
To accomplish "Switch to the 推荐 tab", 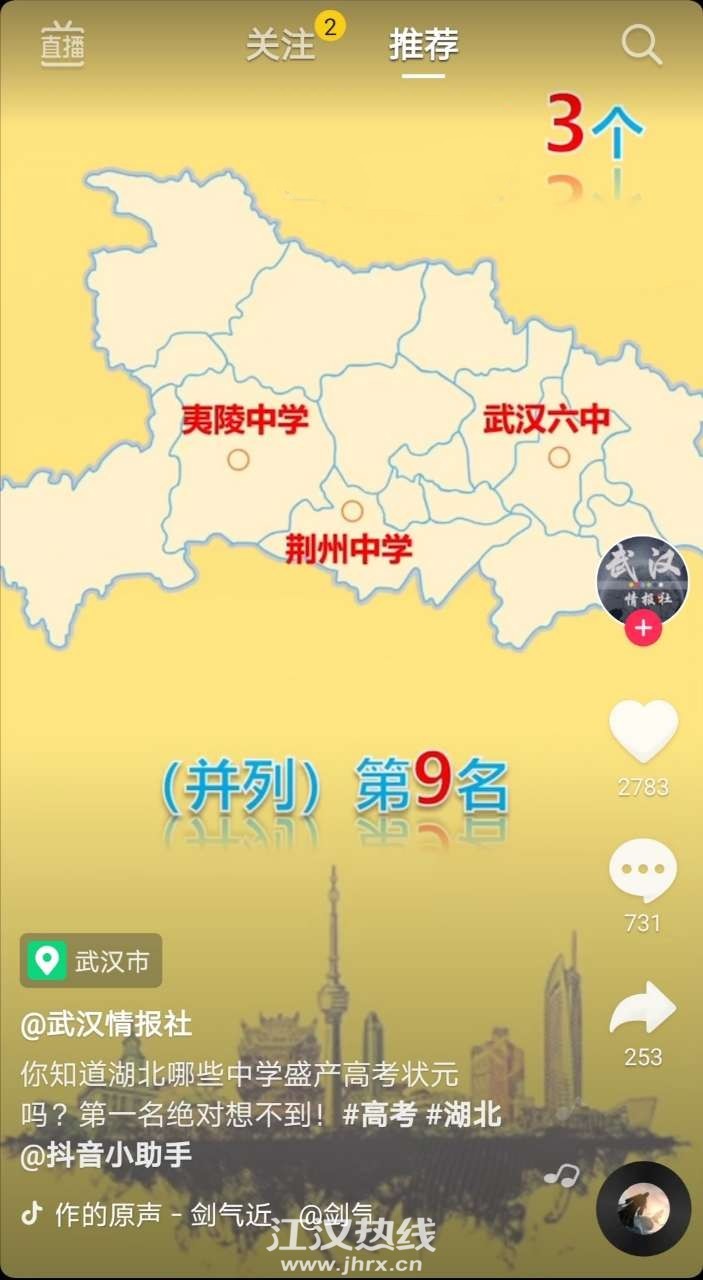I will [x=424, y=45].
